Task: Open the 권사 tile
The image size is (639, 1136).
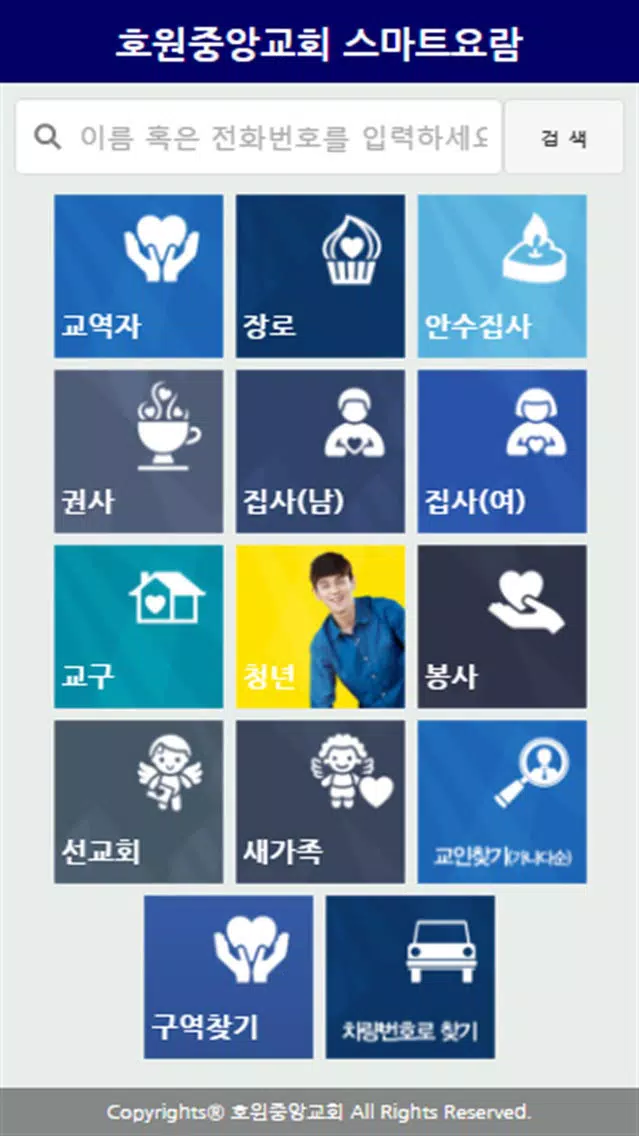Action: coord(138,451)
